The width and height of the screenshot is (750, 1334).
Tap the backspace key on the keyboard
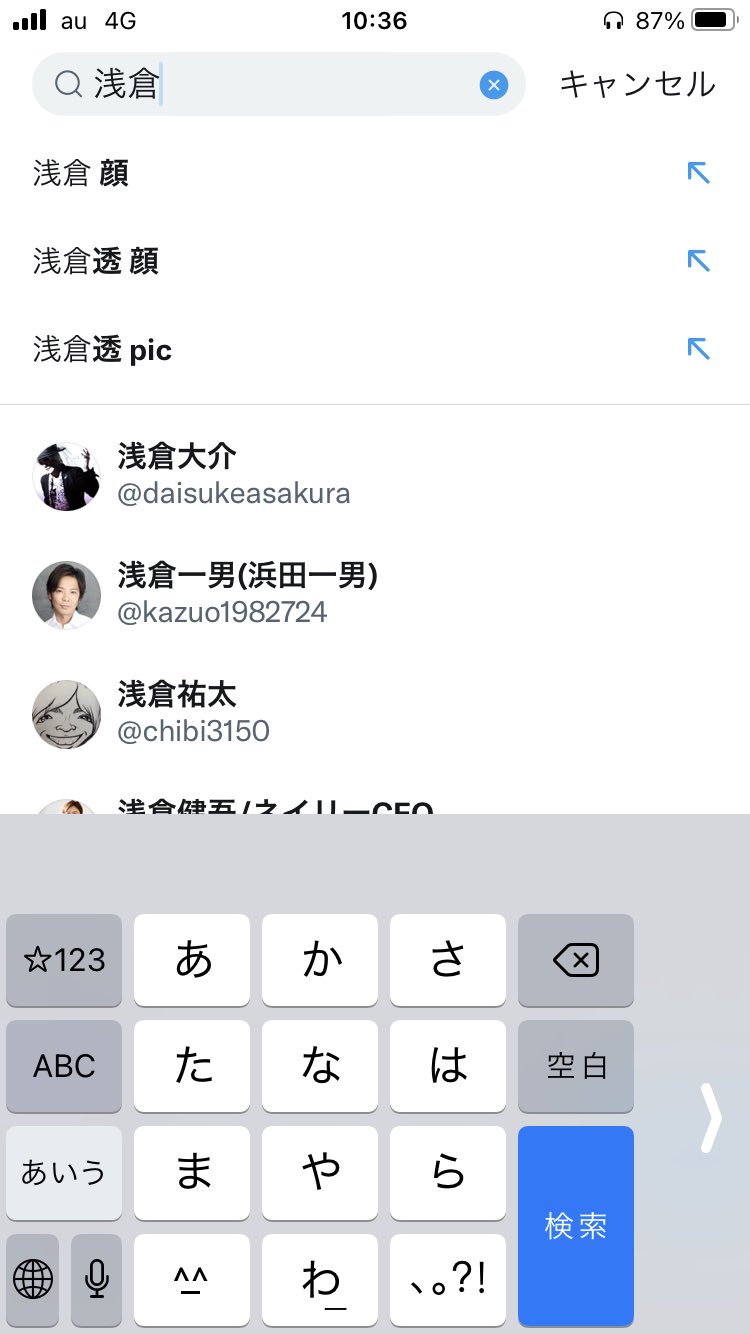coord(575,961)
